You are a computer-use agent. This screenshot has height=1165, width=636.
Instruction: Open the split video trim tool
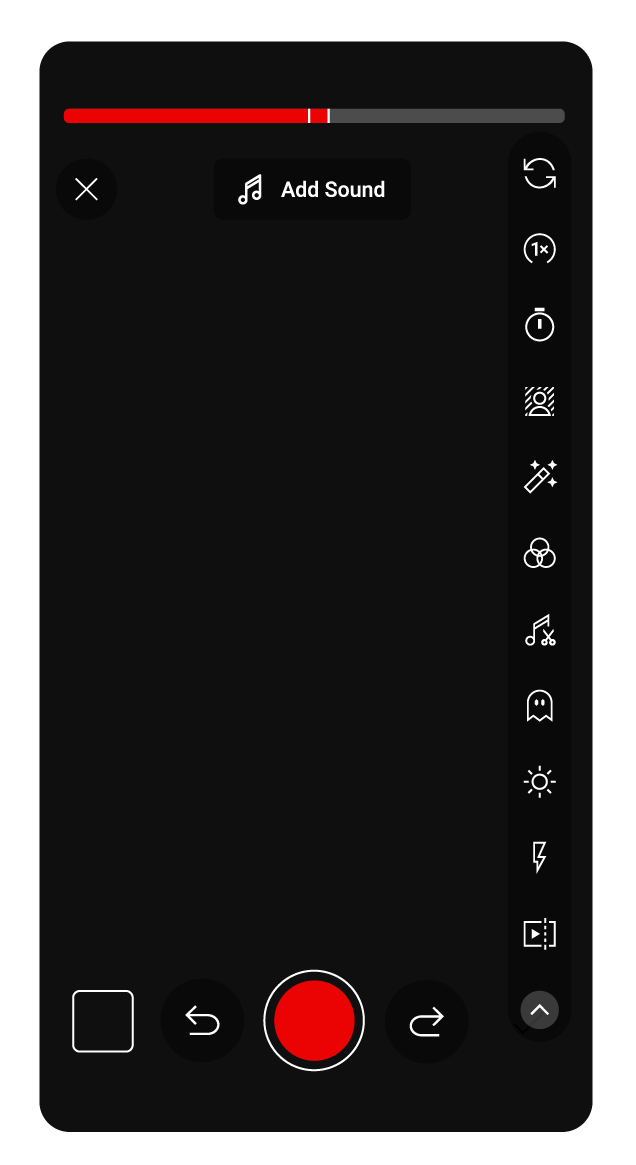pyautogui.click(x=539, y=934)
